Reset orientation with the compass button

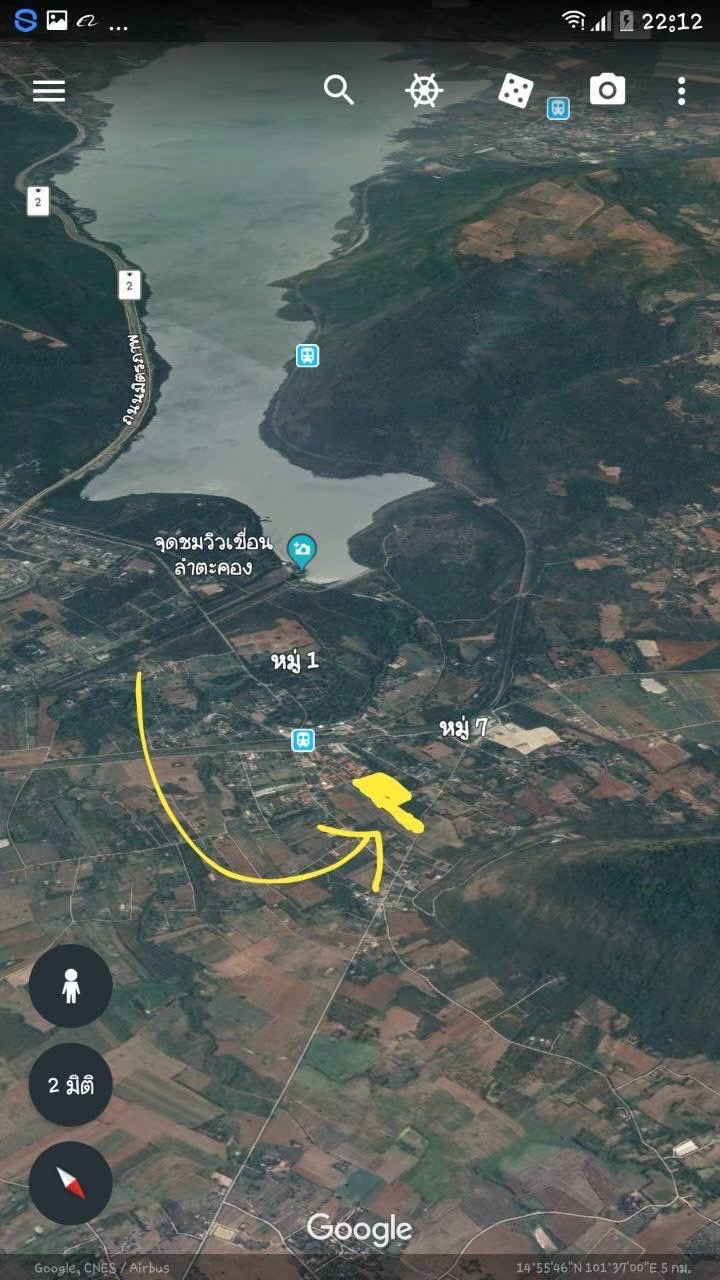70,1183
